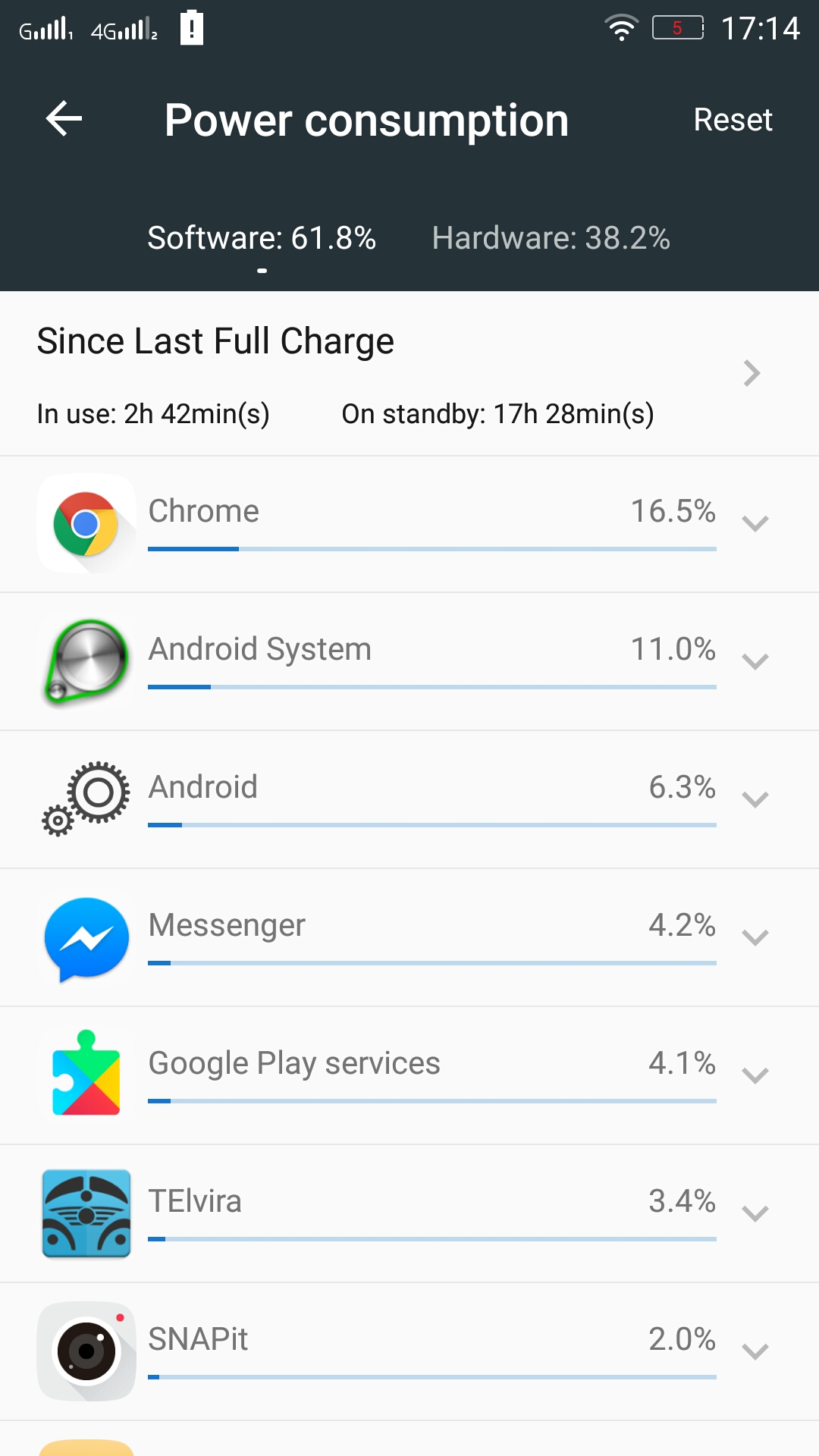The image size is (819, 1456).
Task: Expand the TElvira usage row
Action: pyautogui.click(x=409, y=1214)
